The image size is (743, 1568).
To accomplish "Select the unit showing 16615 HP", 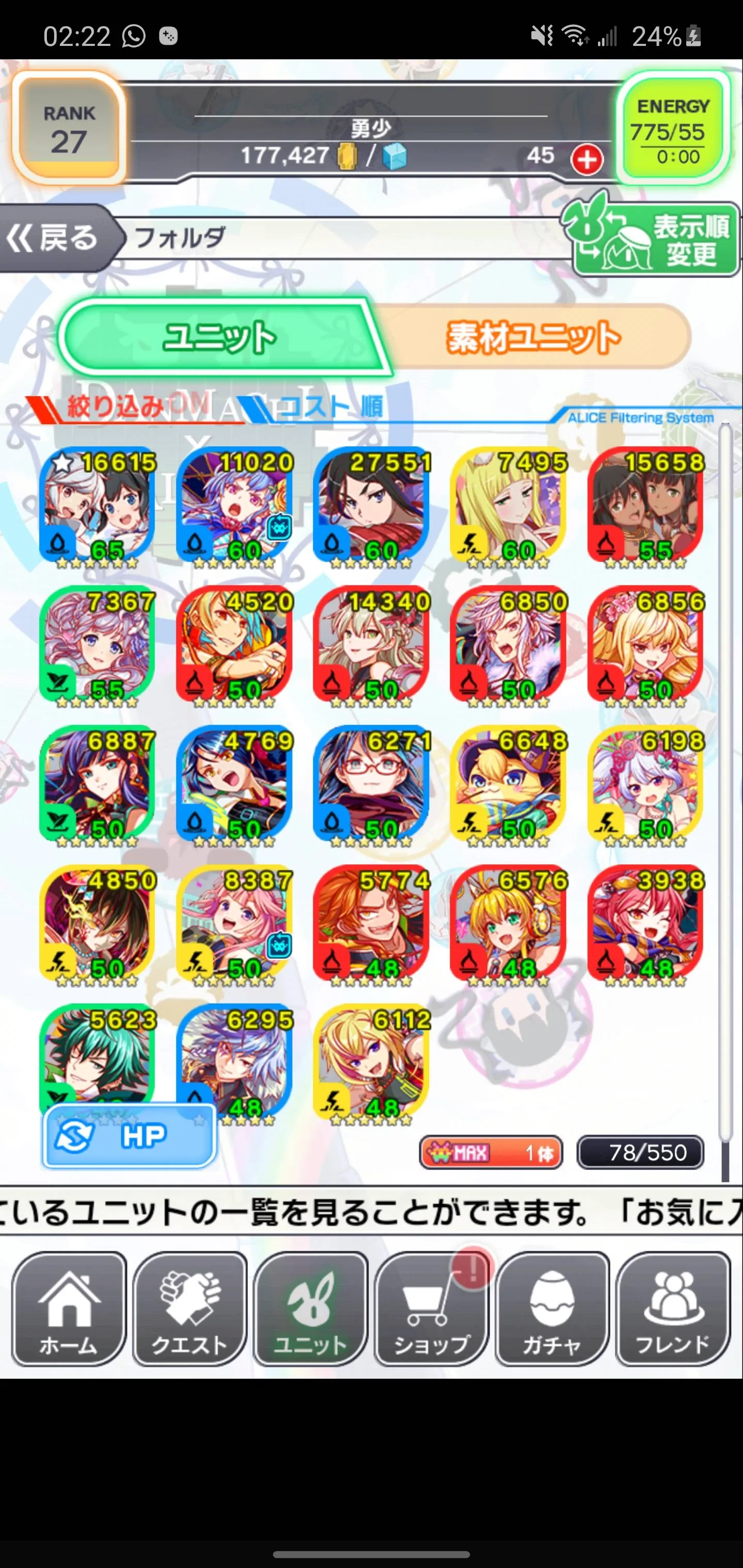I will (x=98, y=507).
